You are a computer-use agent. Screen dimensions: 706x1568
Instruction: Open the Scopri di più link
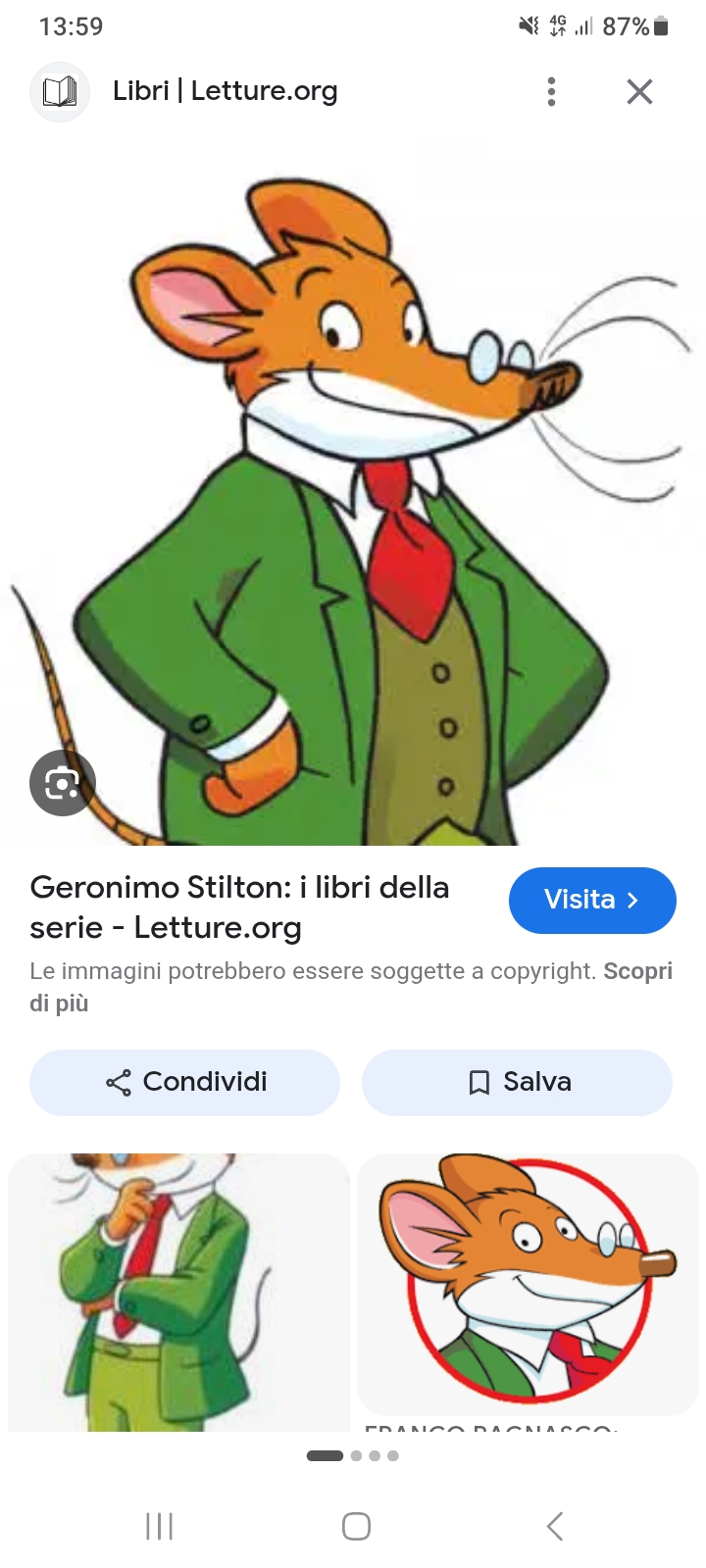click(x=637, y=971)
